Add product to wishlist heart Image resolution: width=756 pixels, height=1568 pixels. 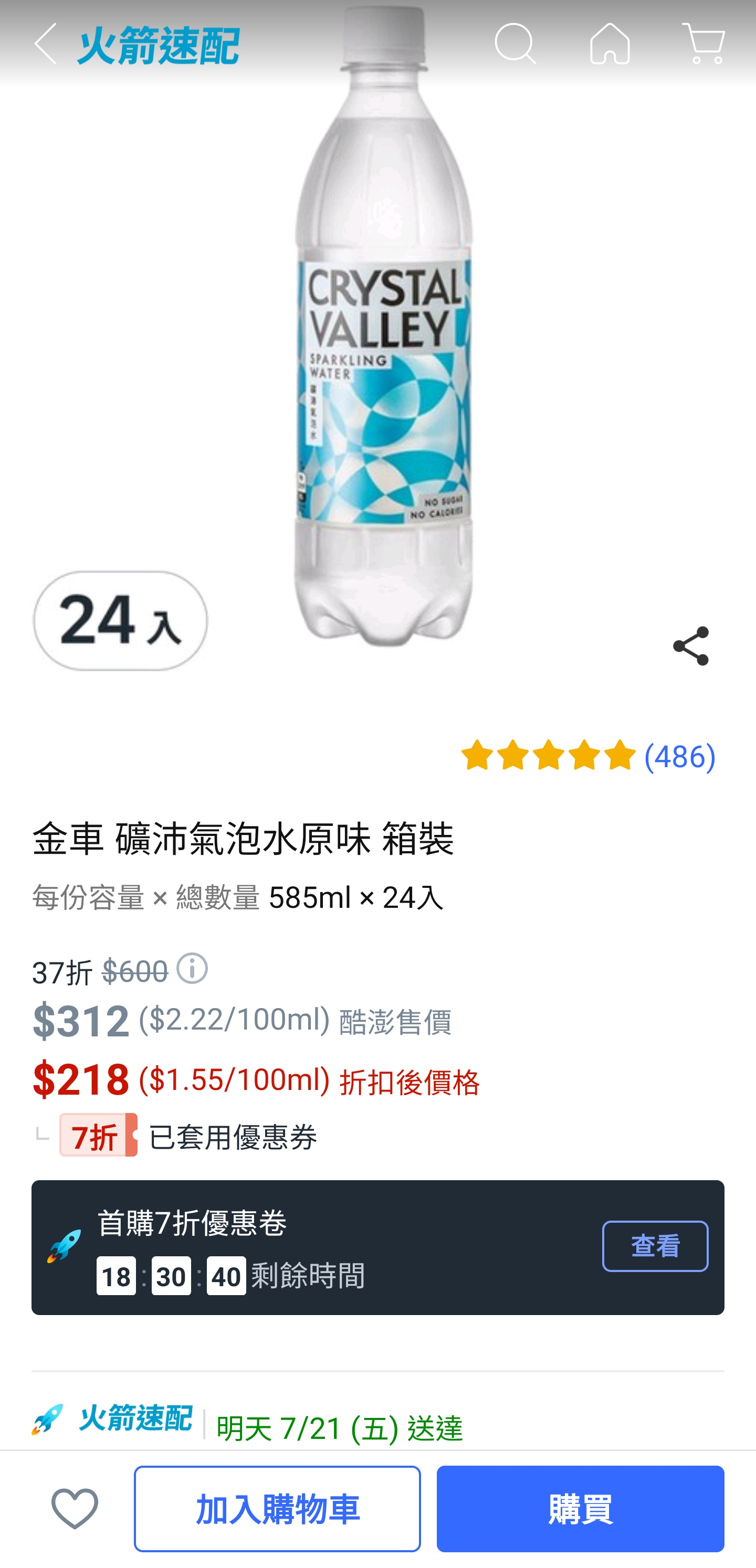(x=75, y=1508)
